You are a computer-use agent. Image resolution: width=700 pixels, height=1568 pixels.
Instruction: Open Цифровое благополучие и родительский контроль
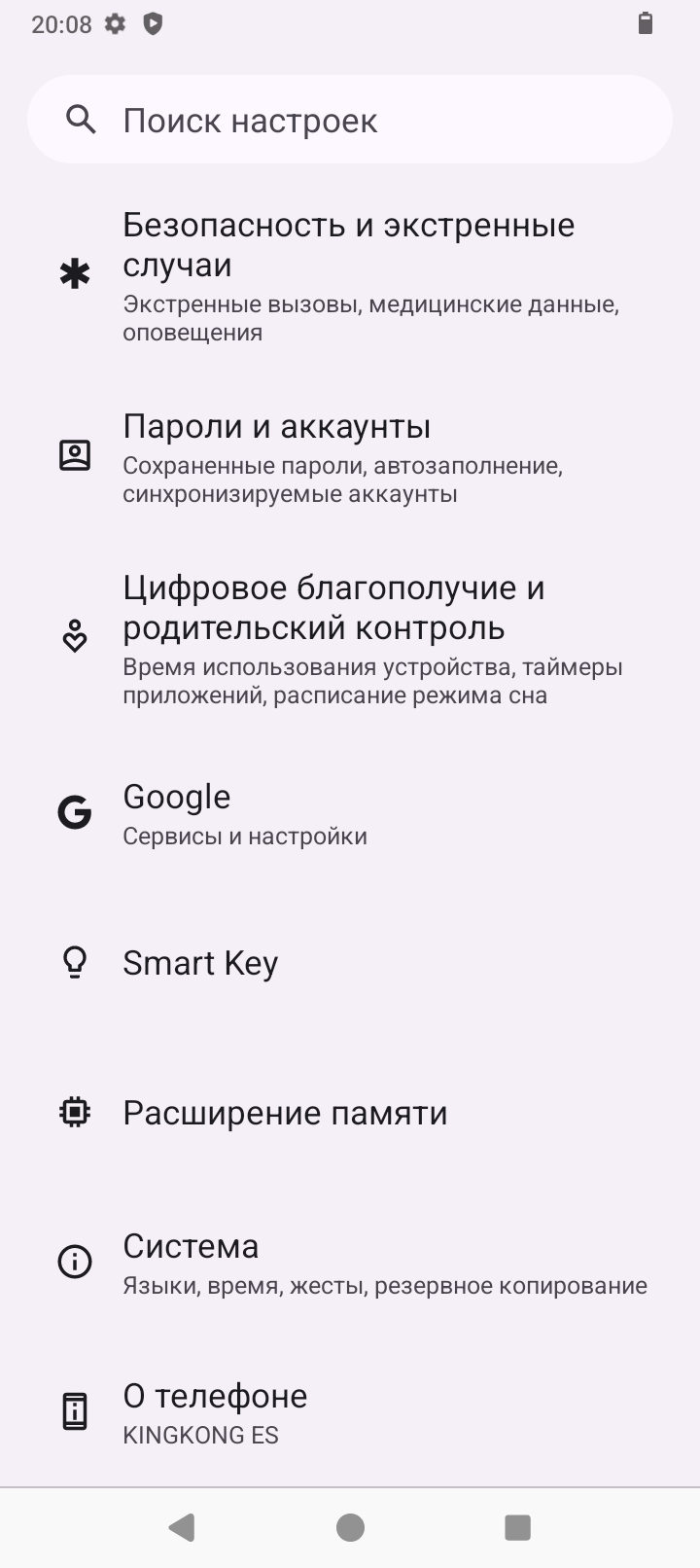pos(350,638)
